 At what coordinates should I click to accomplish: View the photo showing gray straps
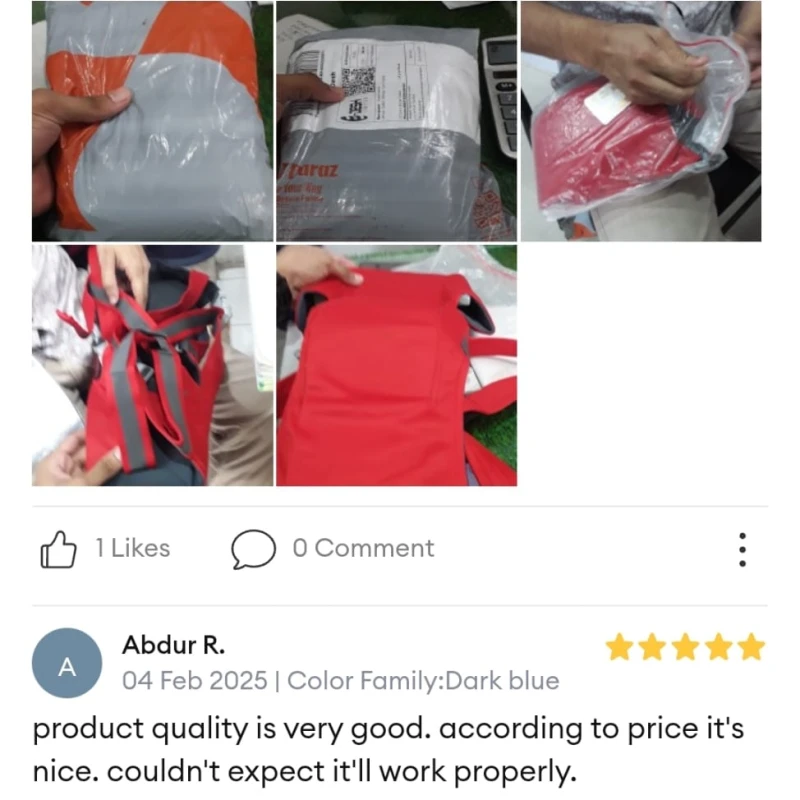coord(152,365)
